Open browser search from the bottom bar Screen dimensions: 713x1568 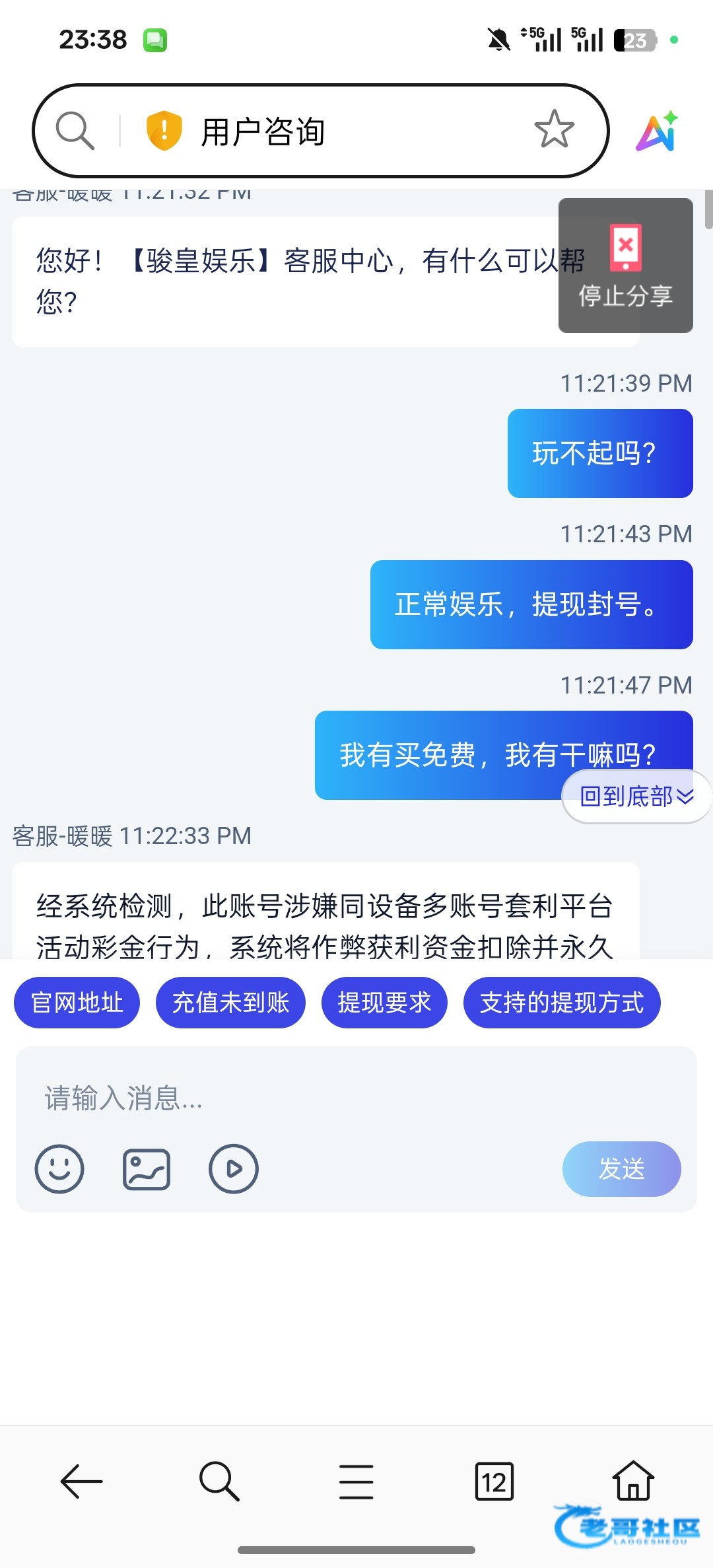(219, 1481)
